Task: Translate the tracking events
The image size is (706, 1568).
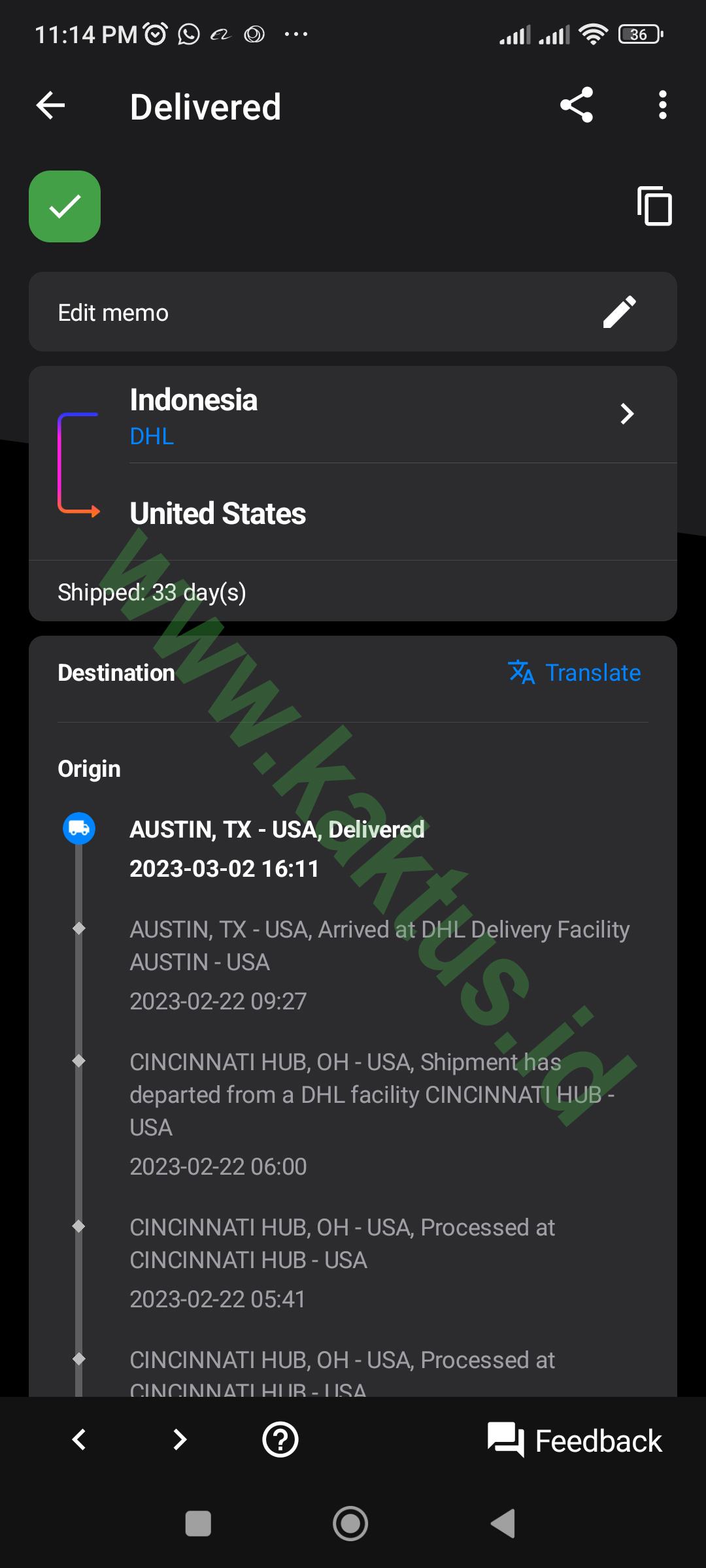Action: [575, 673]
